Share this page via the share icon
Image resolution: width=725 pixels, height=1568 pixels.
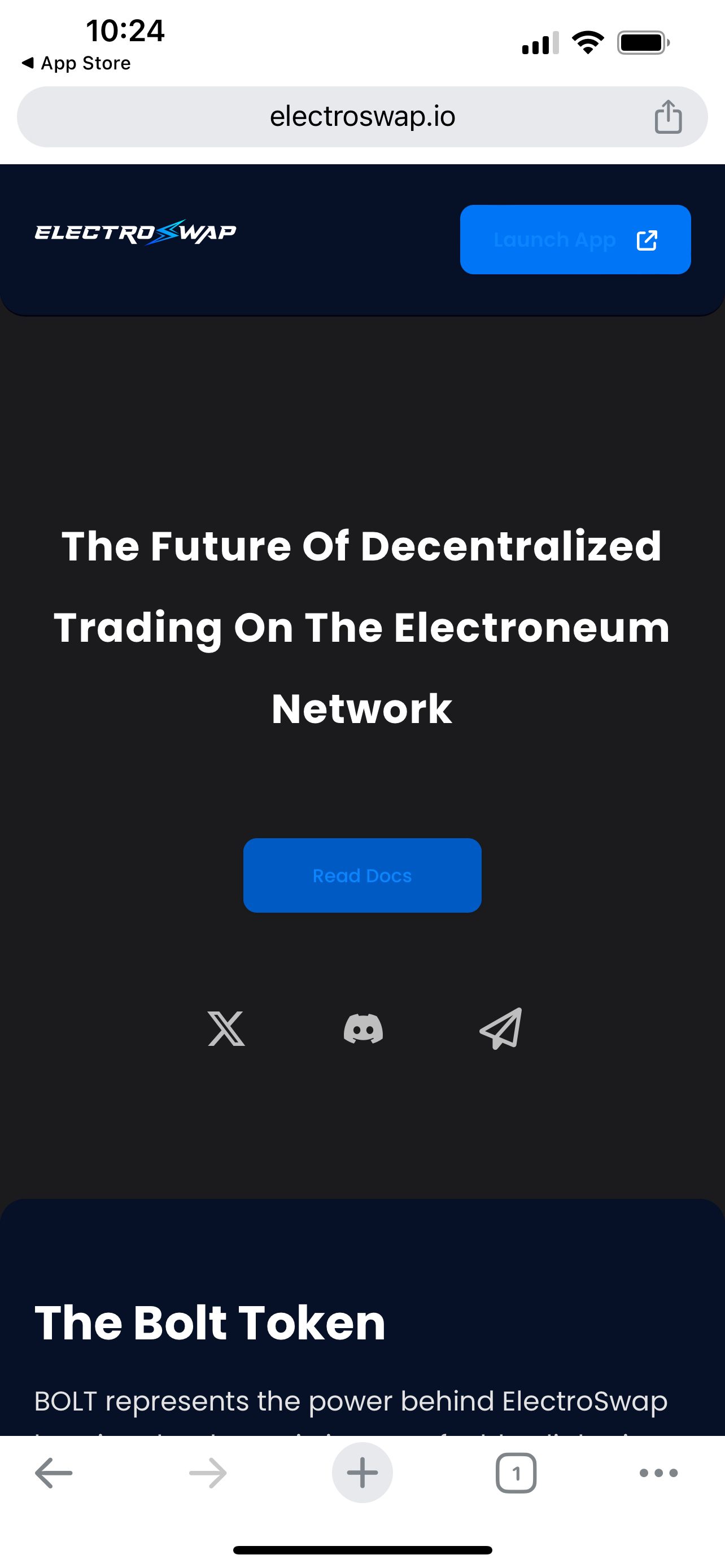coord(668,116)
